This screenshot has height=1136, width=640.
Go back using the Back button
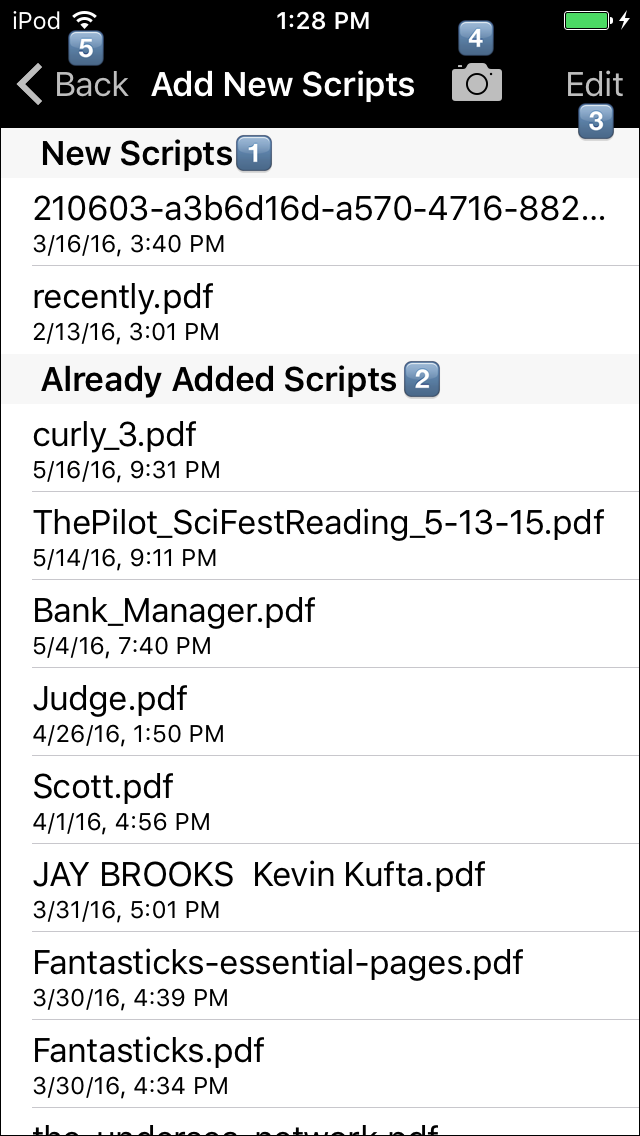[72, 85]
